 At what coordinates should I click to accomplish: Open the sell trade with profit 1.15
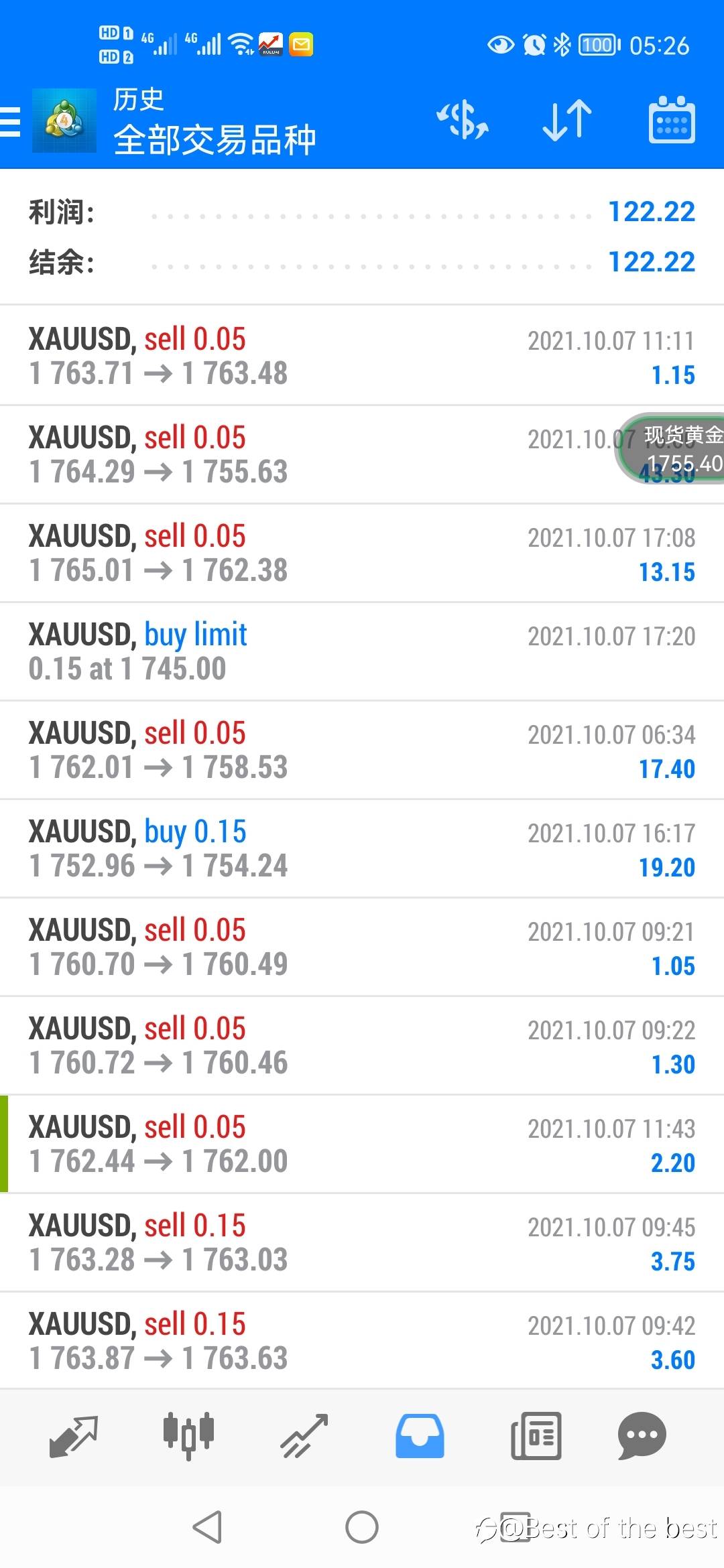(362, 356)
